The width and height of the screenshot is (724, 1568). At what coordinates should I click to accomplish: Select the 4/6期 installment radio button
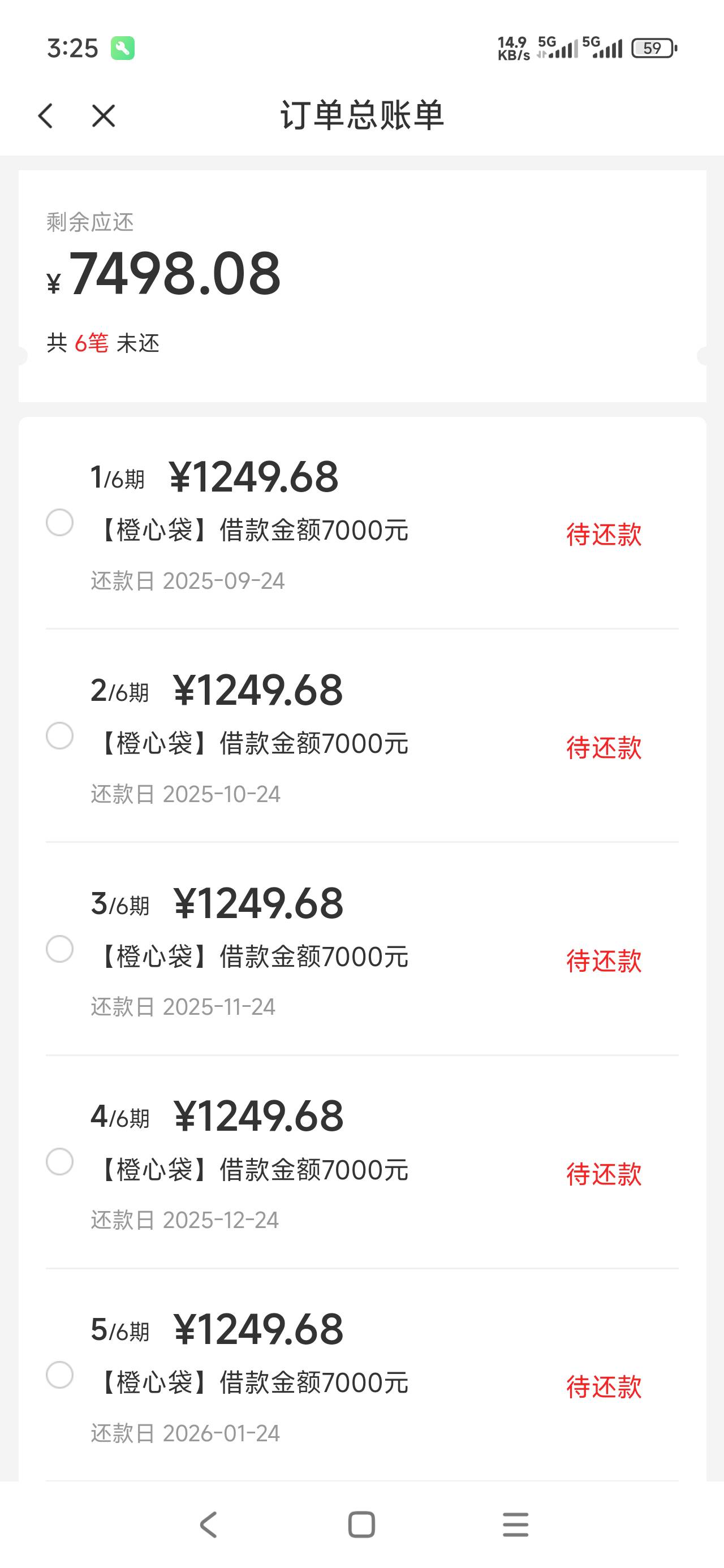tap(60, 1161)
